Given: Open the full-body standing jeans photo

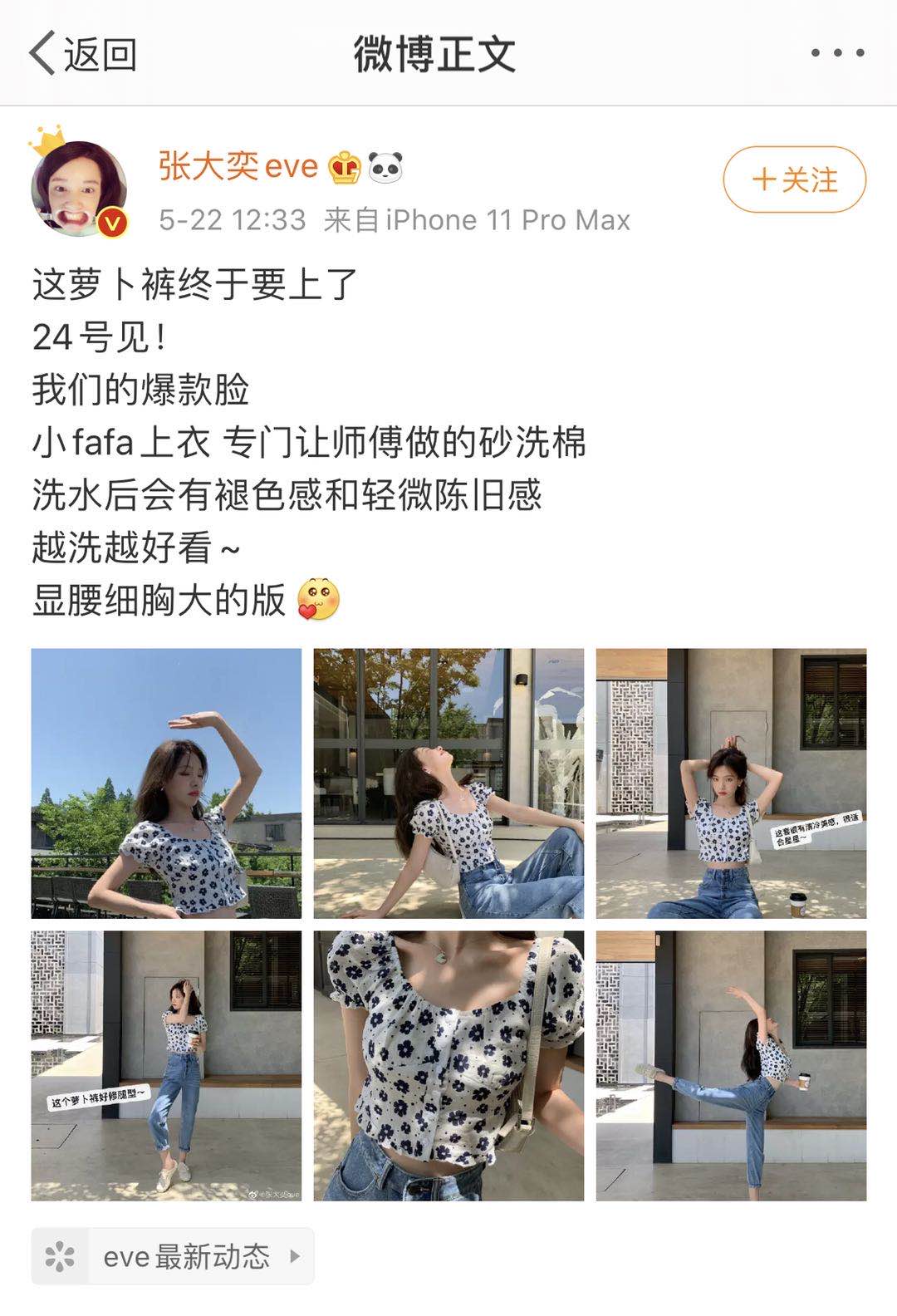Looking at the screenshot, I should click(x=166, y=1065).
